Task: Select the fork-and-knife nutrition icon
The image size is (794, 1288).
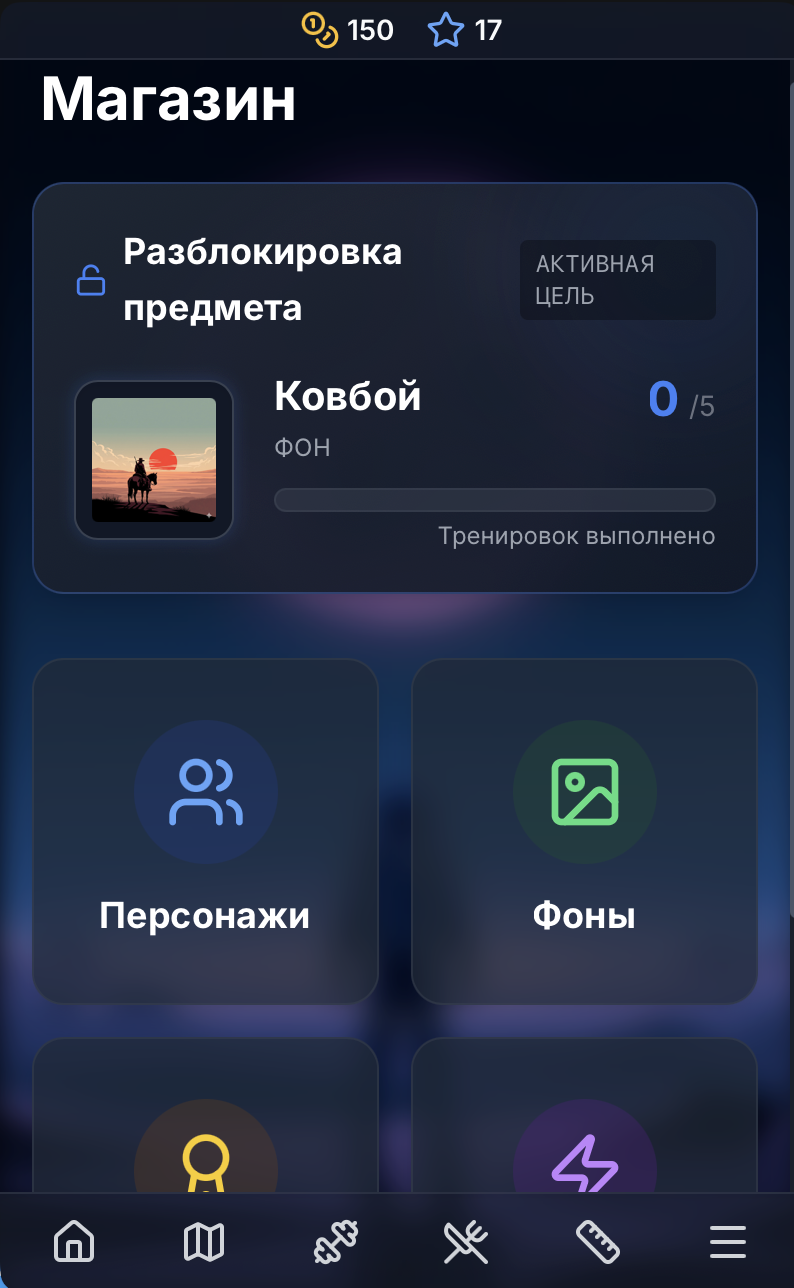Action: pyautogui.click(x=466, y=1242)
